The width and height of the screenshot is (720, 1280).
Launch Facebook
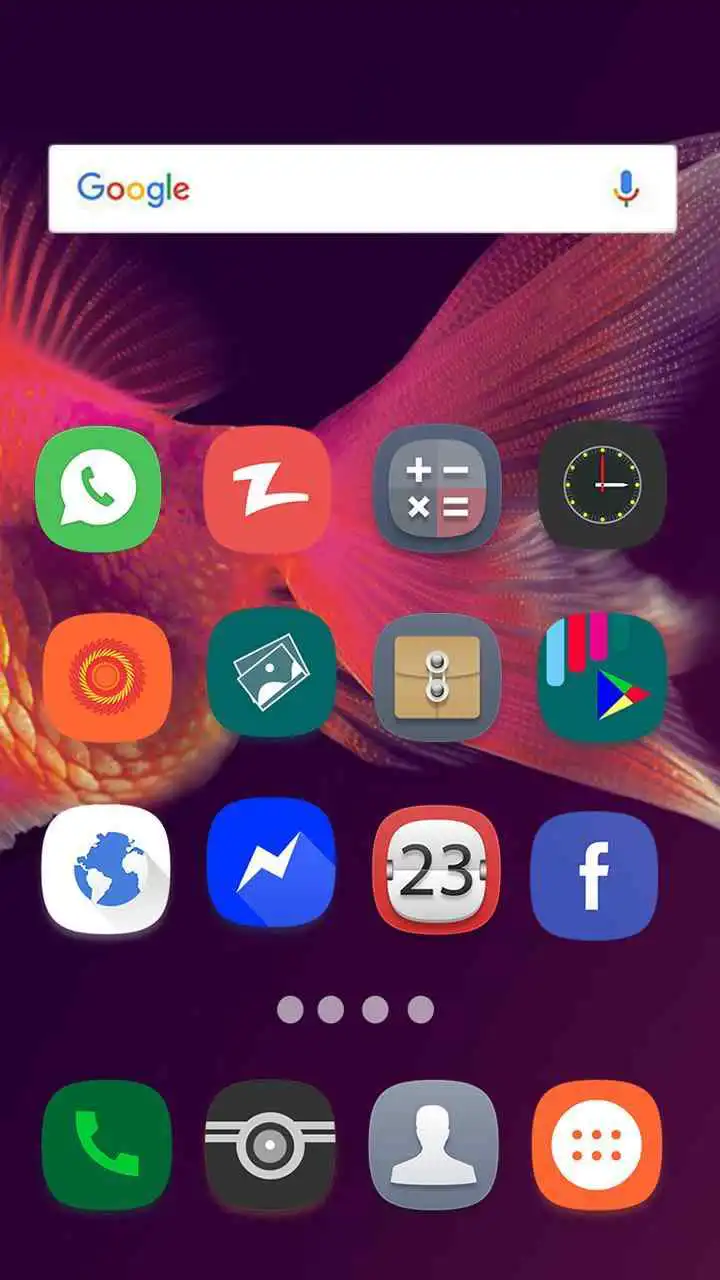[594, 875]
